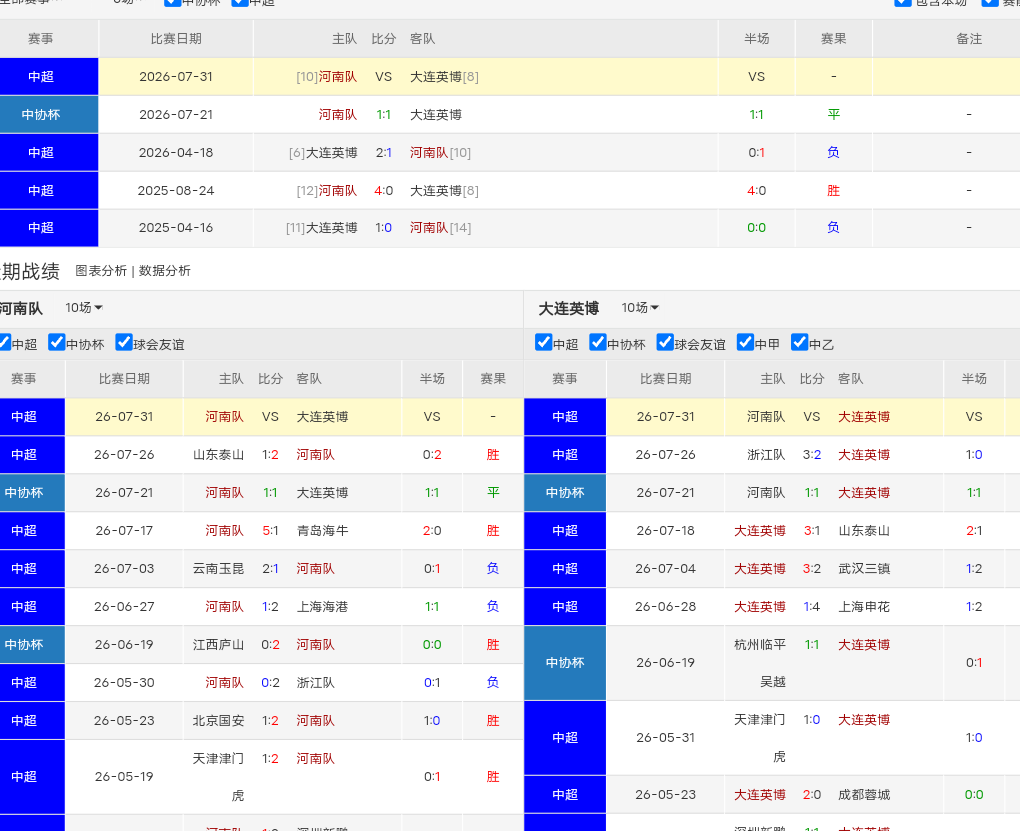Open 图表分析 chart analysis link
The height and width of the screenshot is (831, 1020).
pos(101,271)
